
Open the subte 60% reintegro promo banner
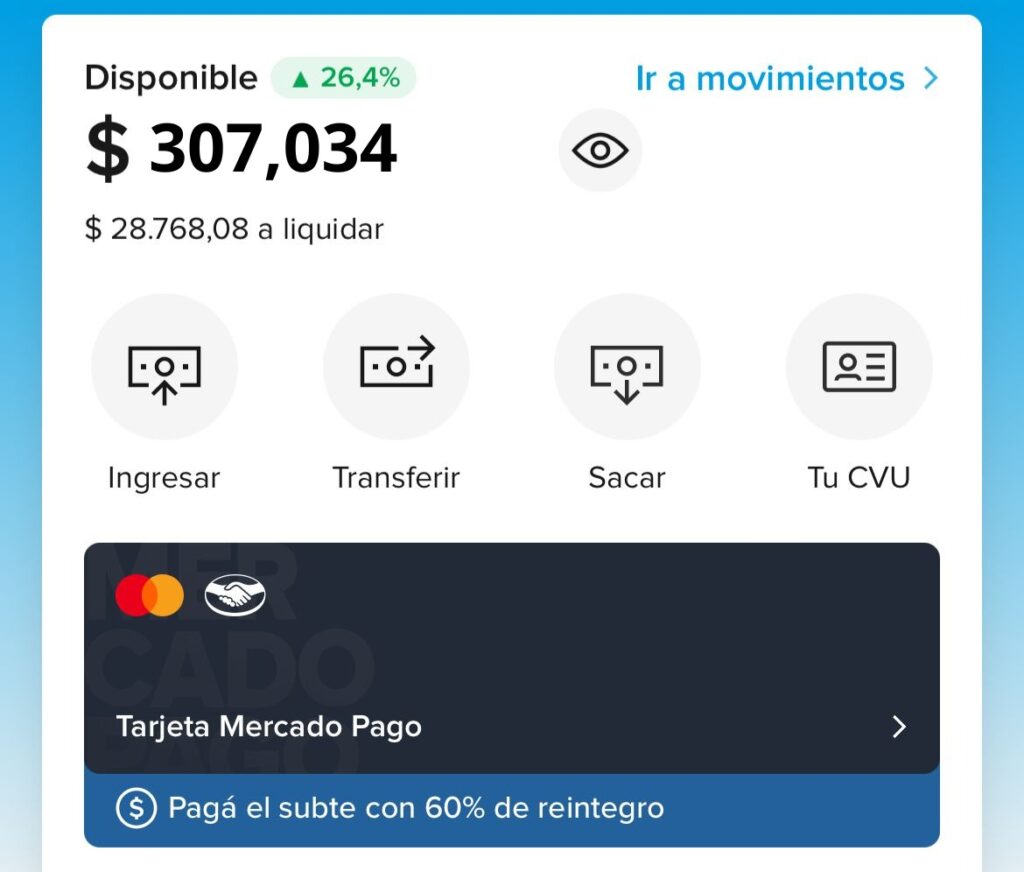(x=511, y=808)
